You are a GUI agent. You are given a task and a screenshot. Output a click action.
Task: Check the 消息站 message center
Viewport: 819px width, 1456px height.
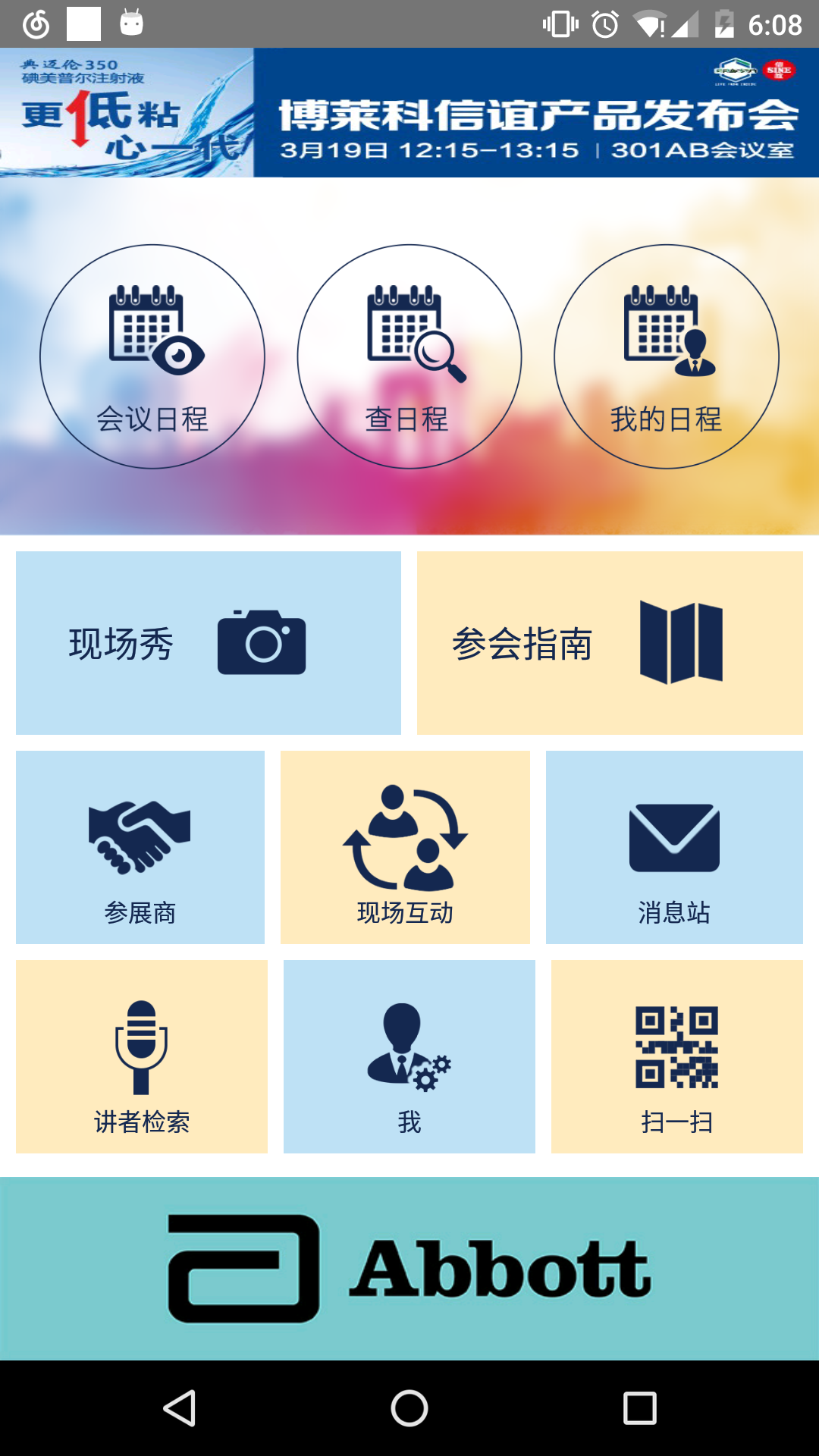(674, 848)
